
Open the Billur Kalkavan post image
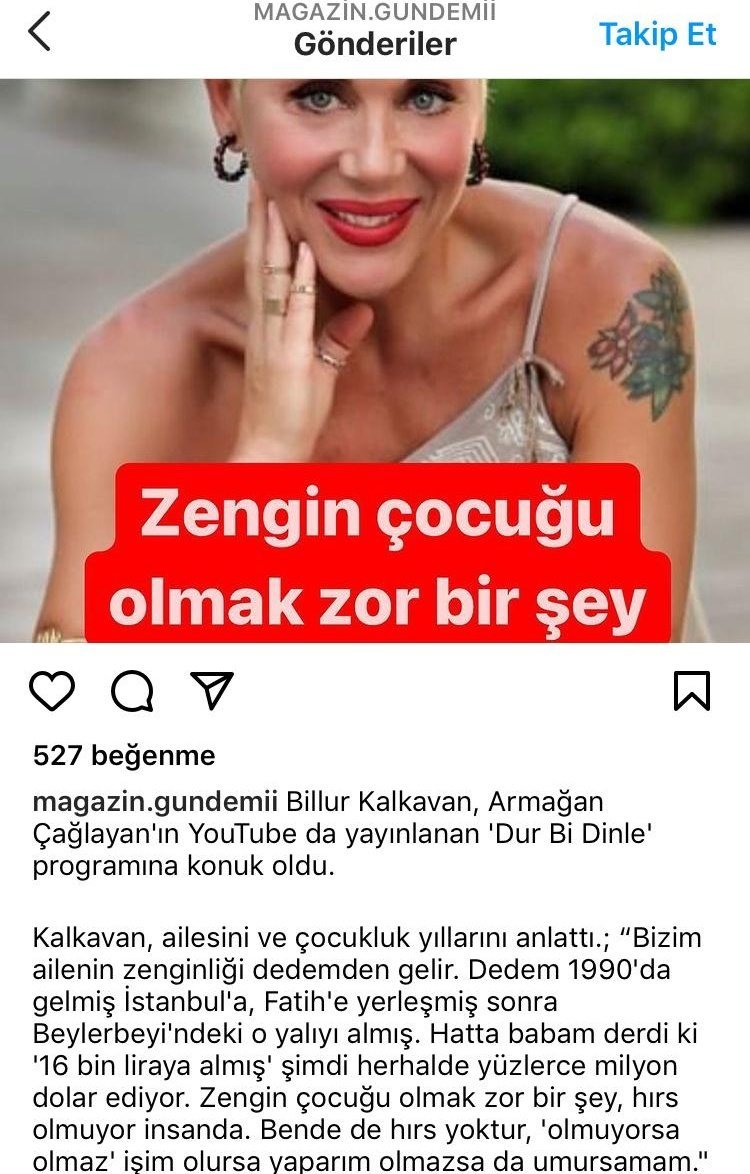pyautogui.click(x=375, y=360)
